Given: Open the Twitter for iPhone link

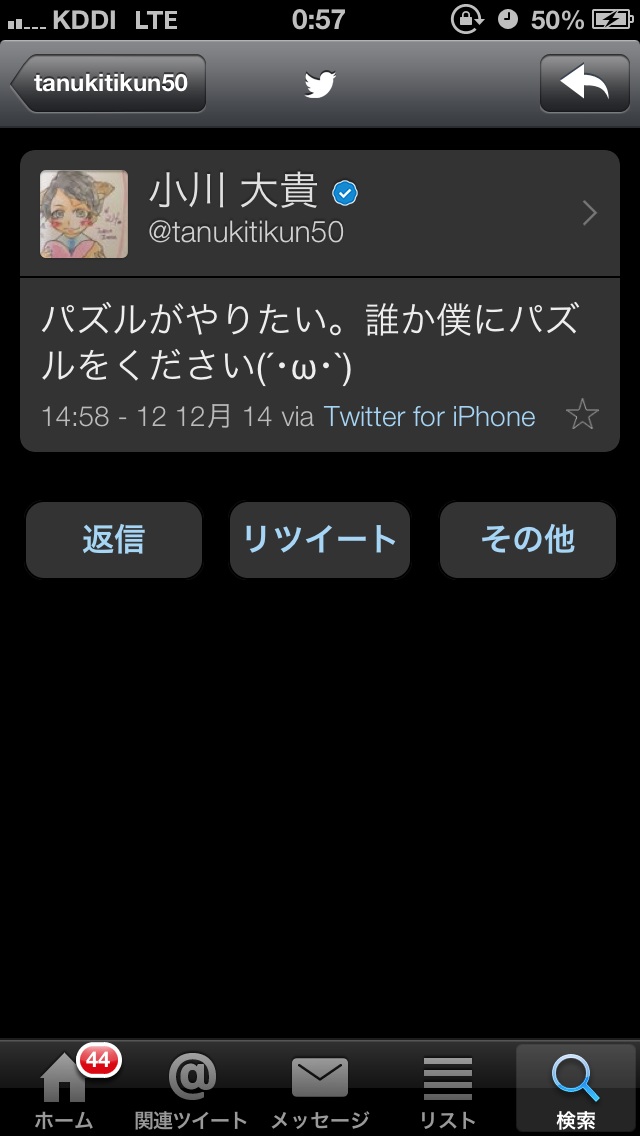Looking at the screenshot, I should [429, 416].
